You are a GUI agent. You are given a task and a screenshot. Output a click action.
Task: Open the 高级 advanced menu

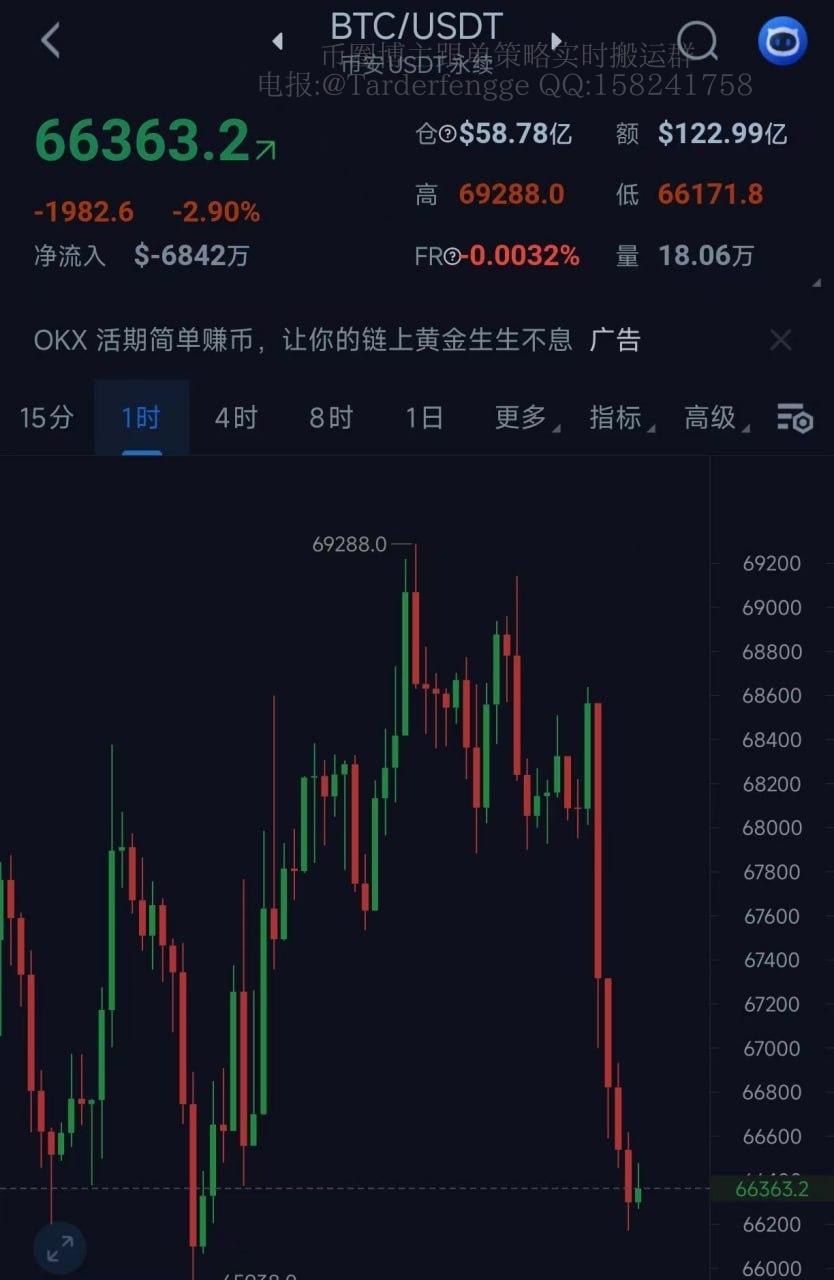[x=711, y=417]
